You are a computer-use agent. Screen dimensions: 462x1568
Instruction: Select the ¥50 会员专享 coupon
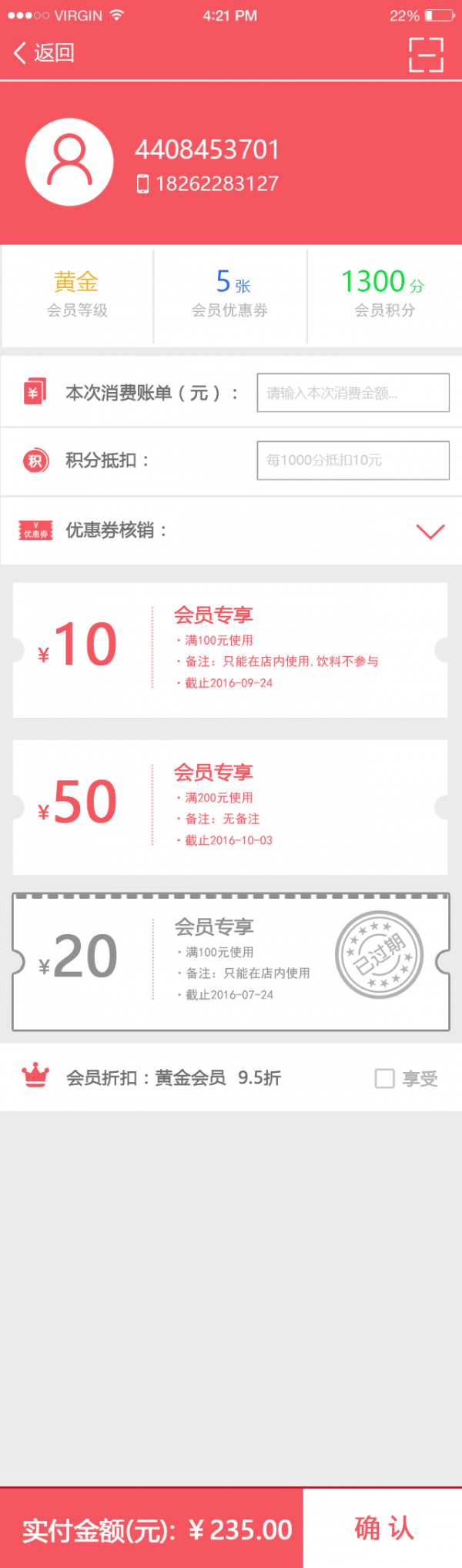click(230, 807)
